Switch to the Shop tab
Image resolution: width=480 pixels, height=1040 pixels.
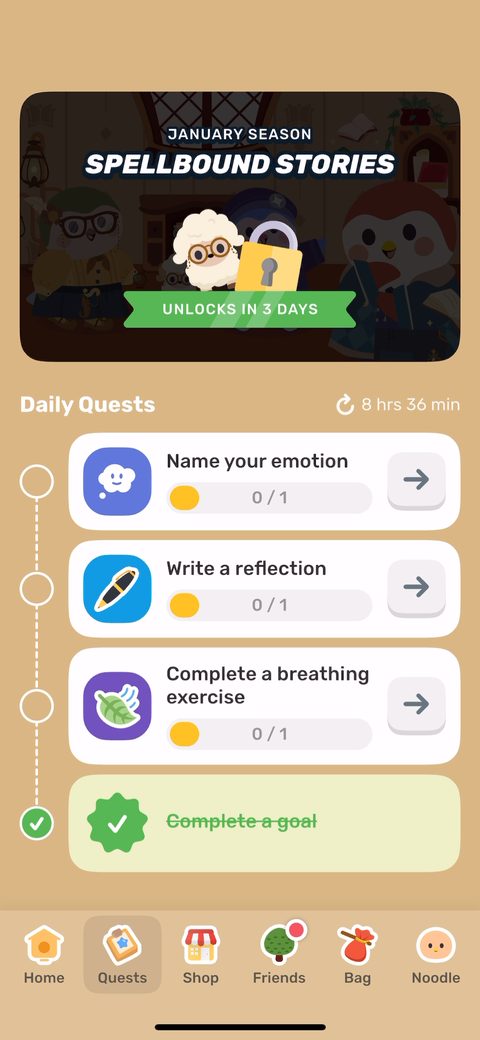click(200, 954)
